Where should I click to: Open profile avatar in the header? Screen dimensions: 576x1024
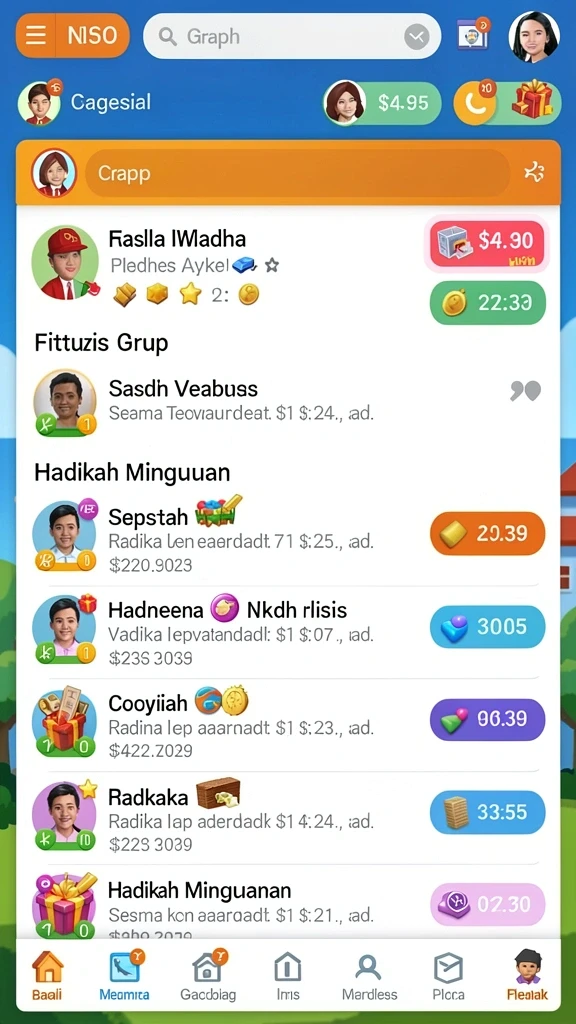(x=534, y=37)
